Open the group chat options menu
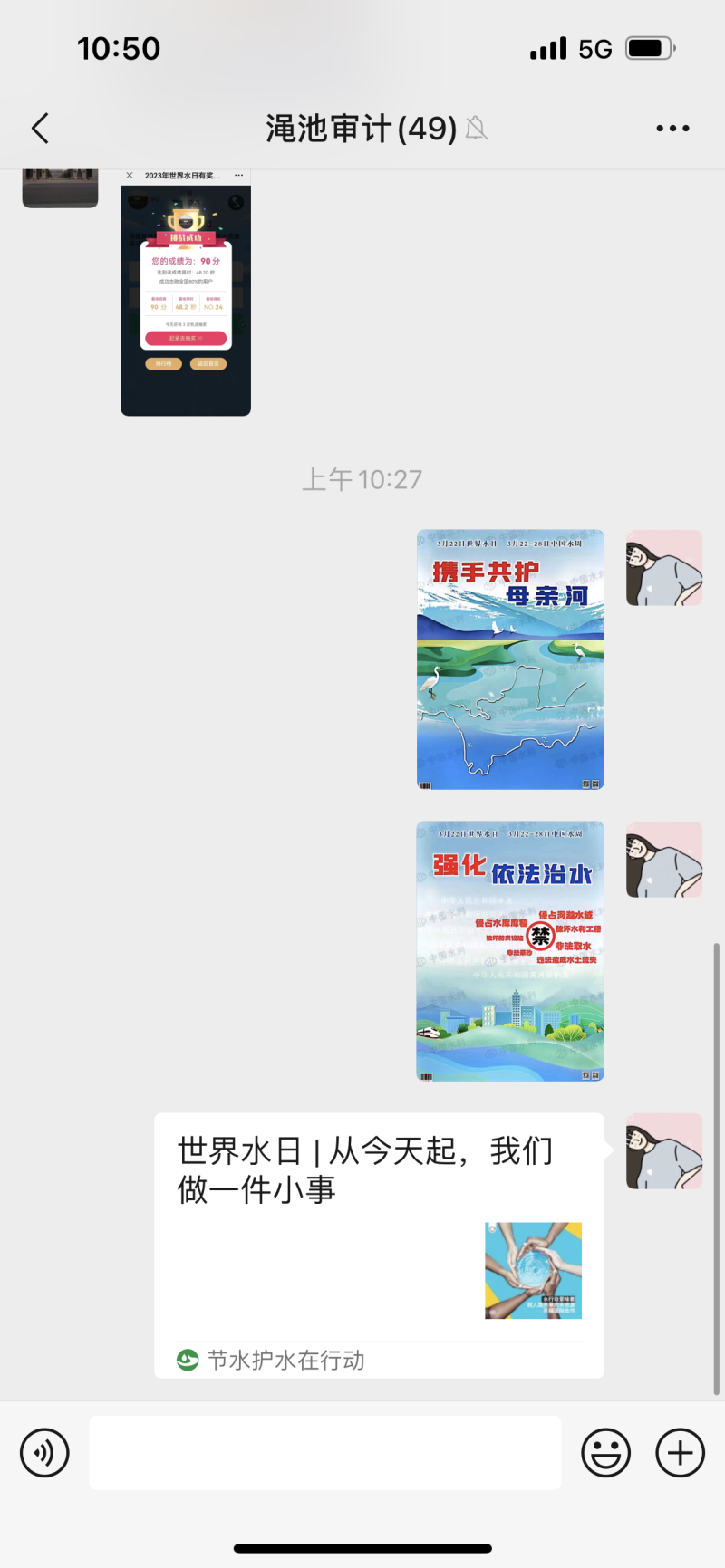 tap(672, 129)
